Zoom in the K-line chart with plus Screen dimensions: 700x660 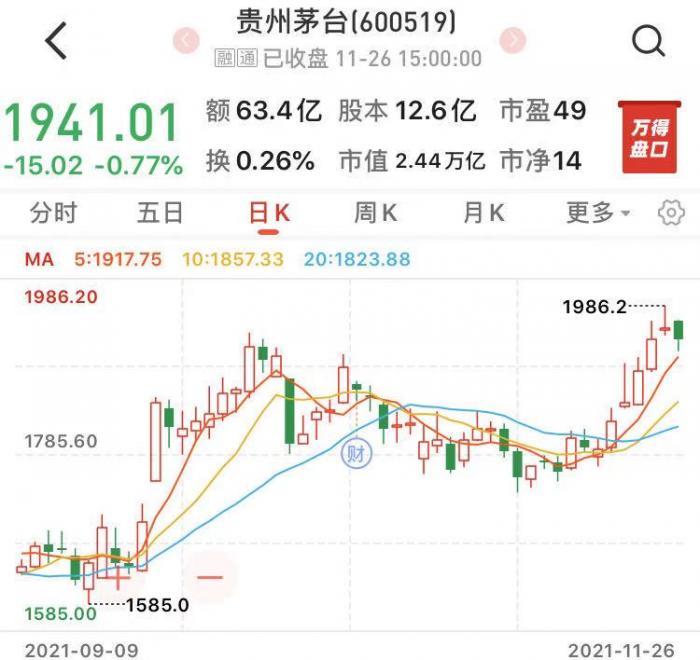tap(120, 576)
